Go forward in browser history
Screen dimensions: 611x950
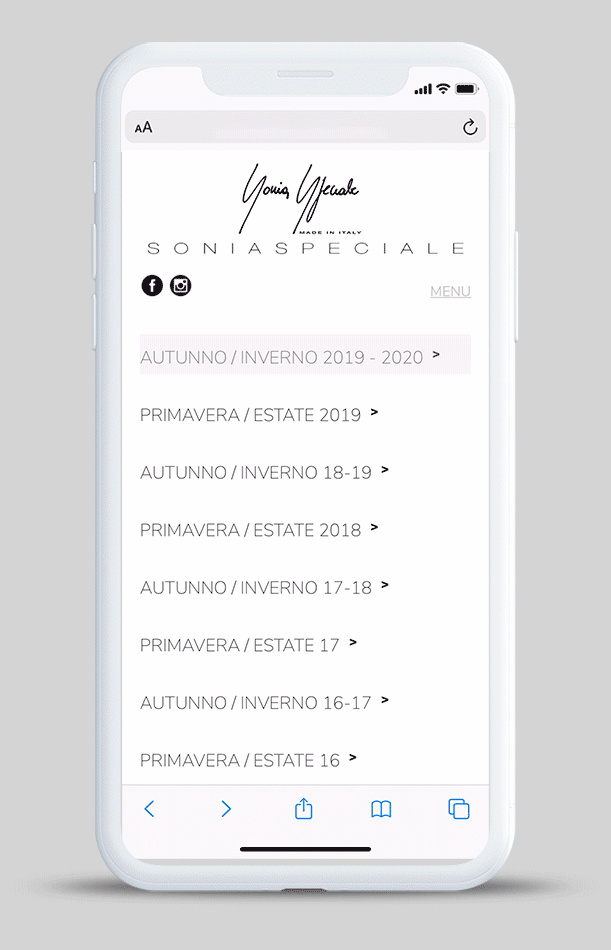(226, 809)
